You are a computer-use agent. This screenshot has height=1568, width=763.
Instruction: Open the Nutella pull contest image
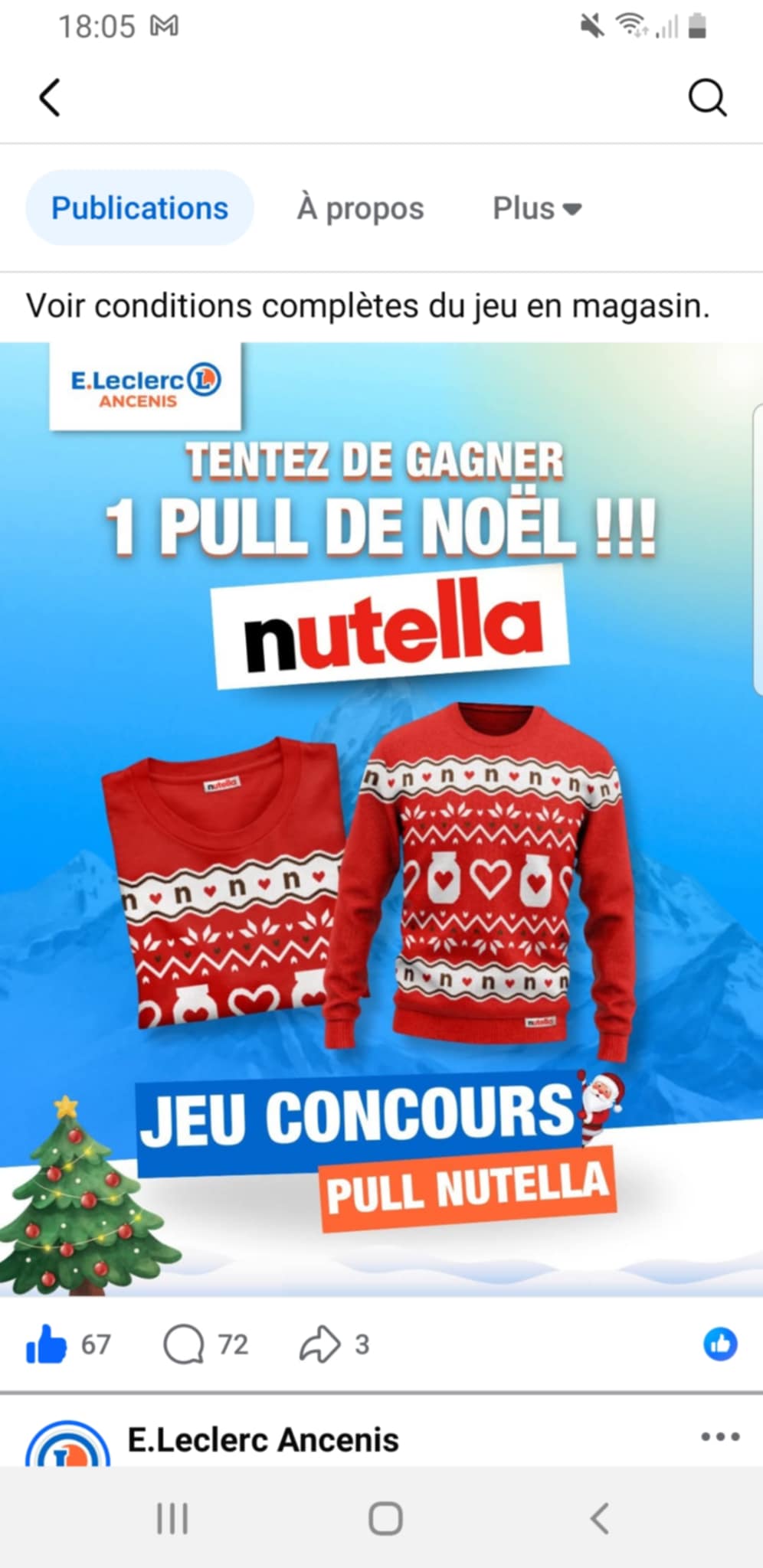[x=381, y=819]
